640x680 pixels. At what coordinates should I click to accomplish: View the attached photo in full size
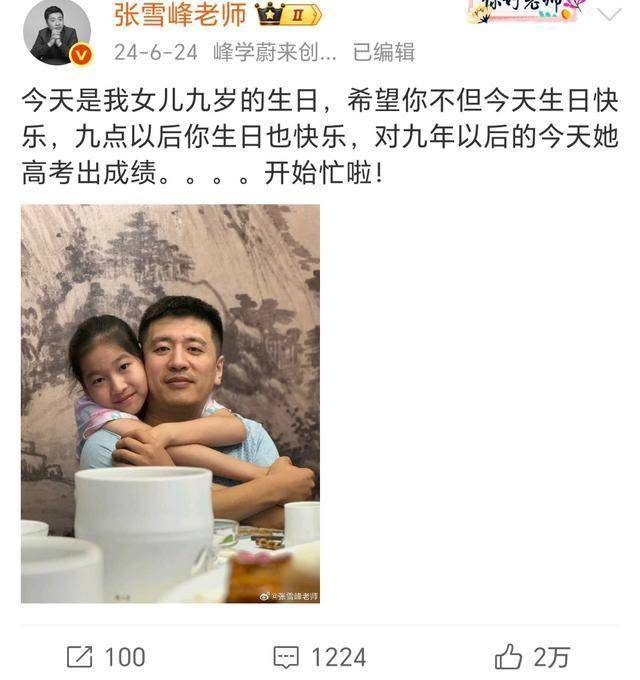point(170,403)
